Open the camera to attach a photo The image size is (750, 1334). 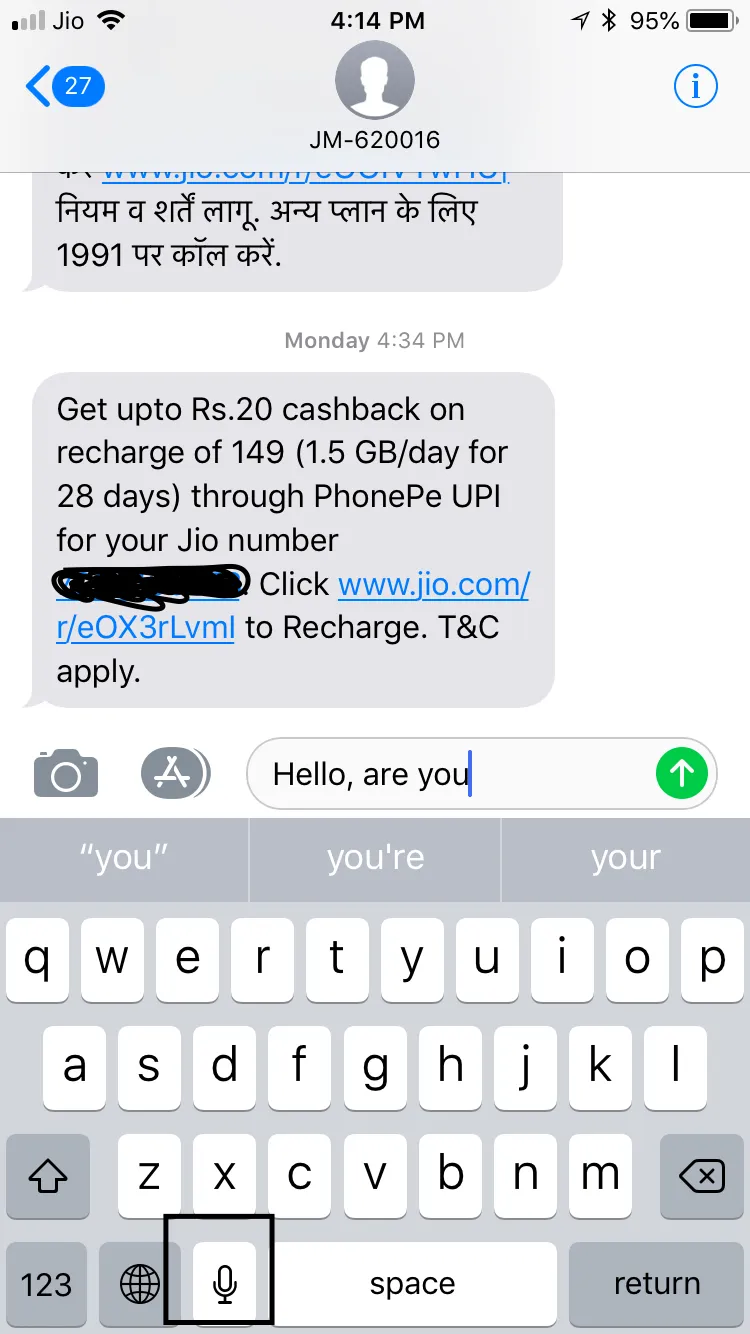tap(66, 773)
